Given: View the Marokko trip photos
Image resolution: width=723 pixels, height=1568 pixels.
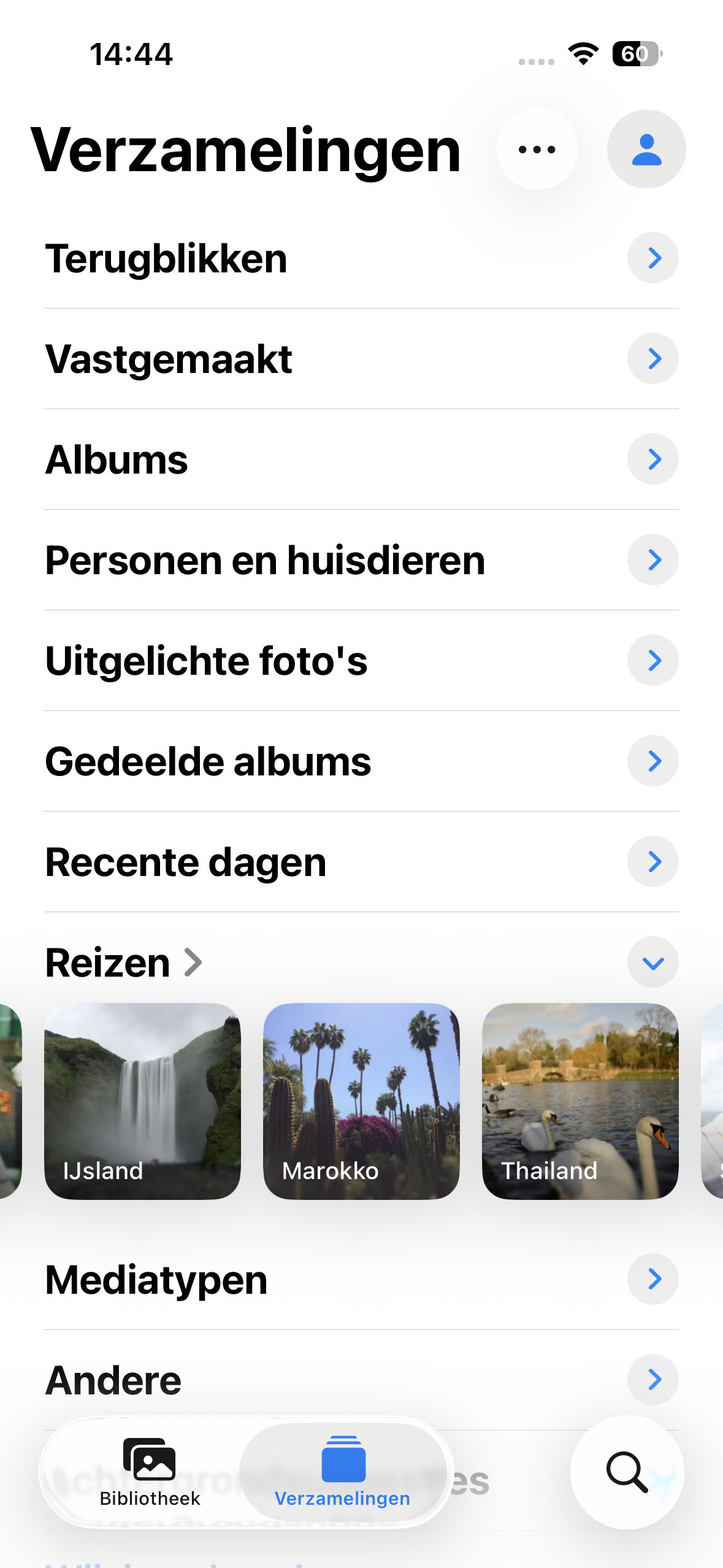Looking at the screenshot, I should click(361, 1101).
